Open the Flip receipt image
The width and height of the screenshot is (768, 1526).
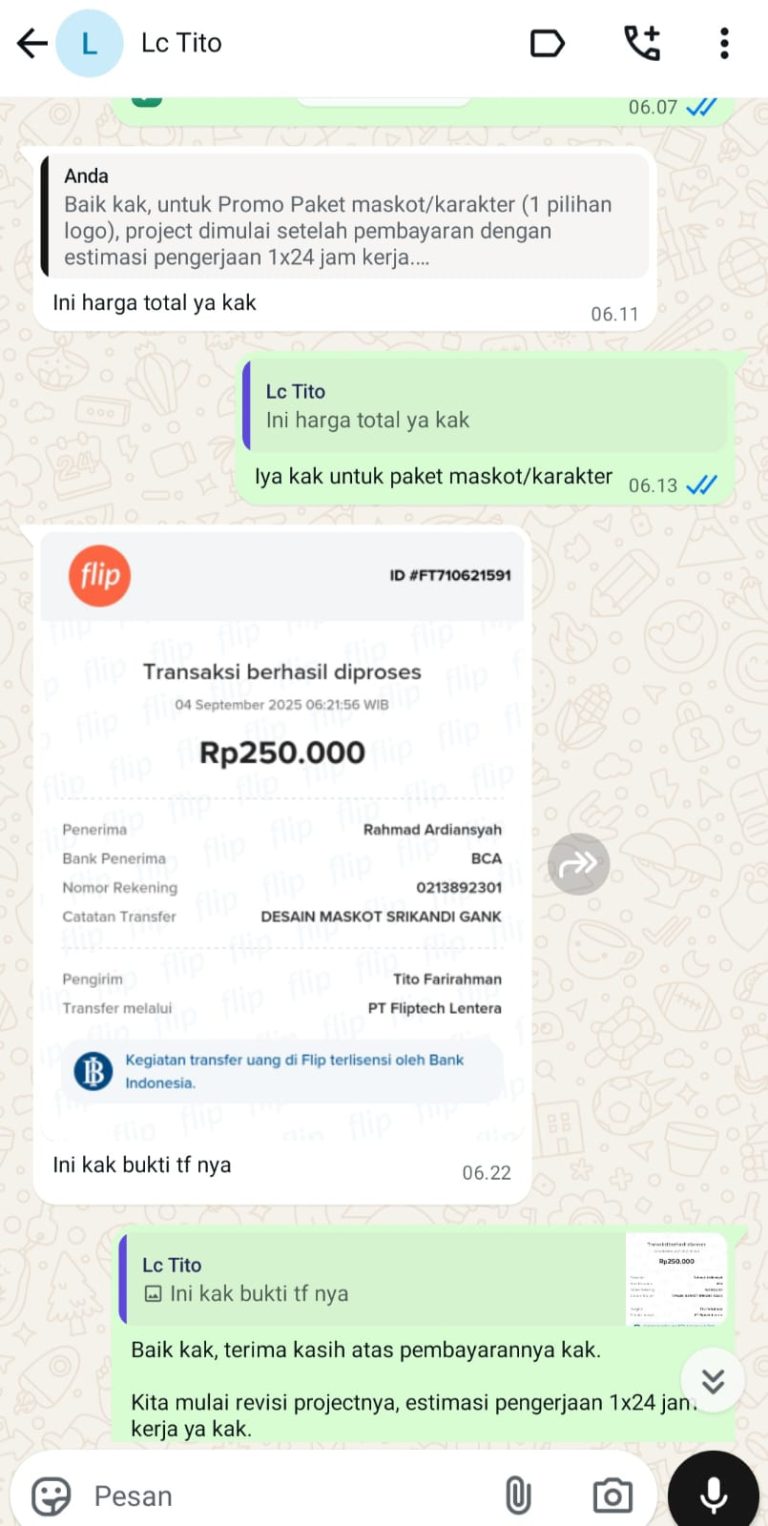coord(283,835)
